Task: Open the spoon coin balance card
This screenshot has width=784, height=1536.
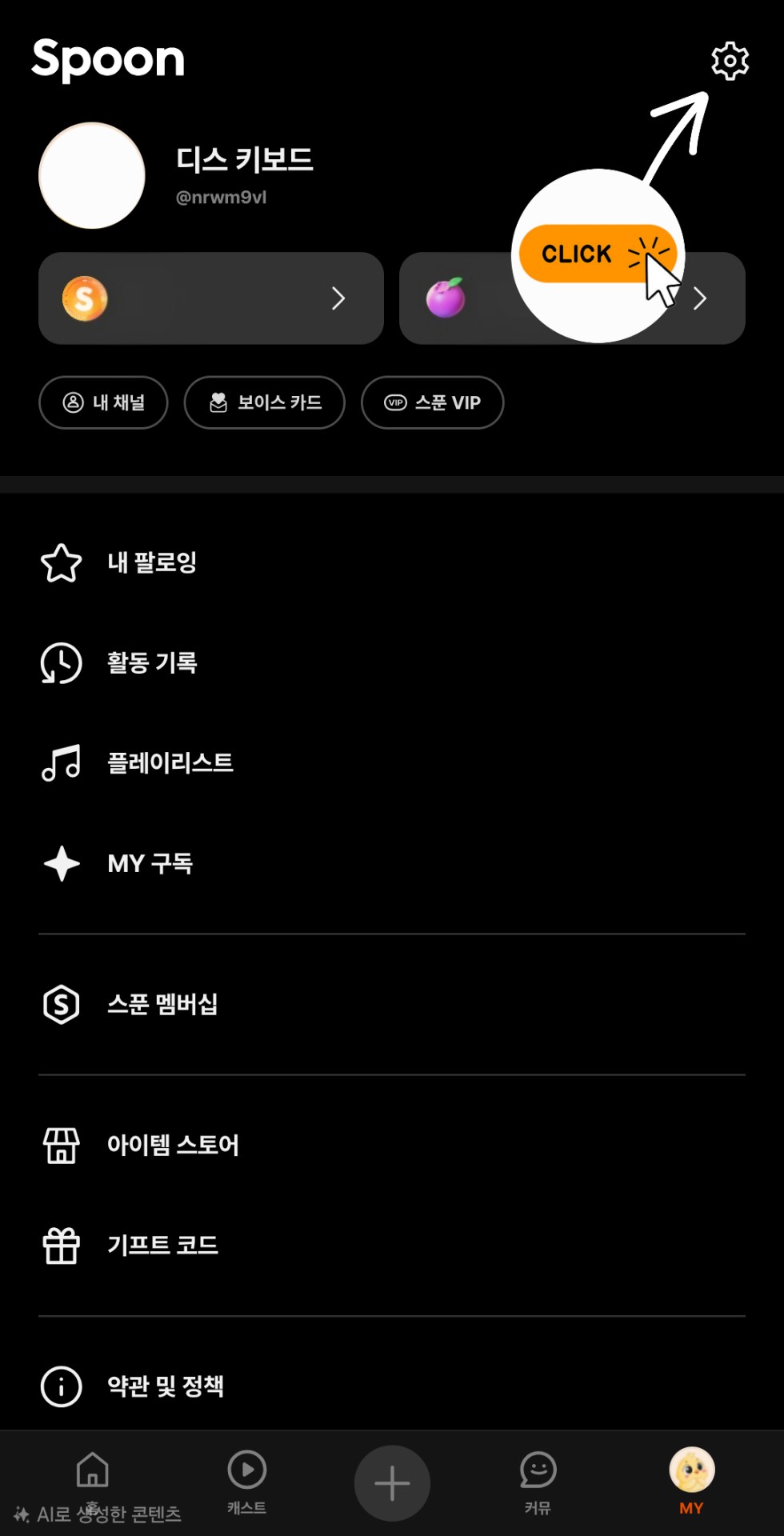Action: (210, 298)
